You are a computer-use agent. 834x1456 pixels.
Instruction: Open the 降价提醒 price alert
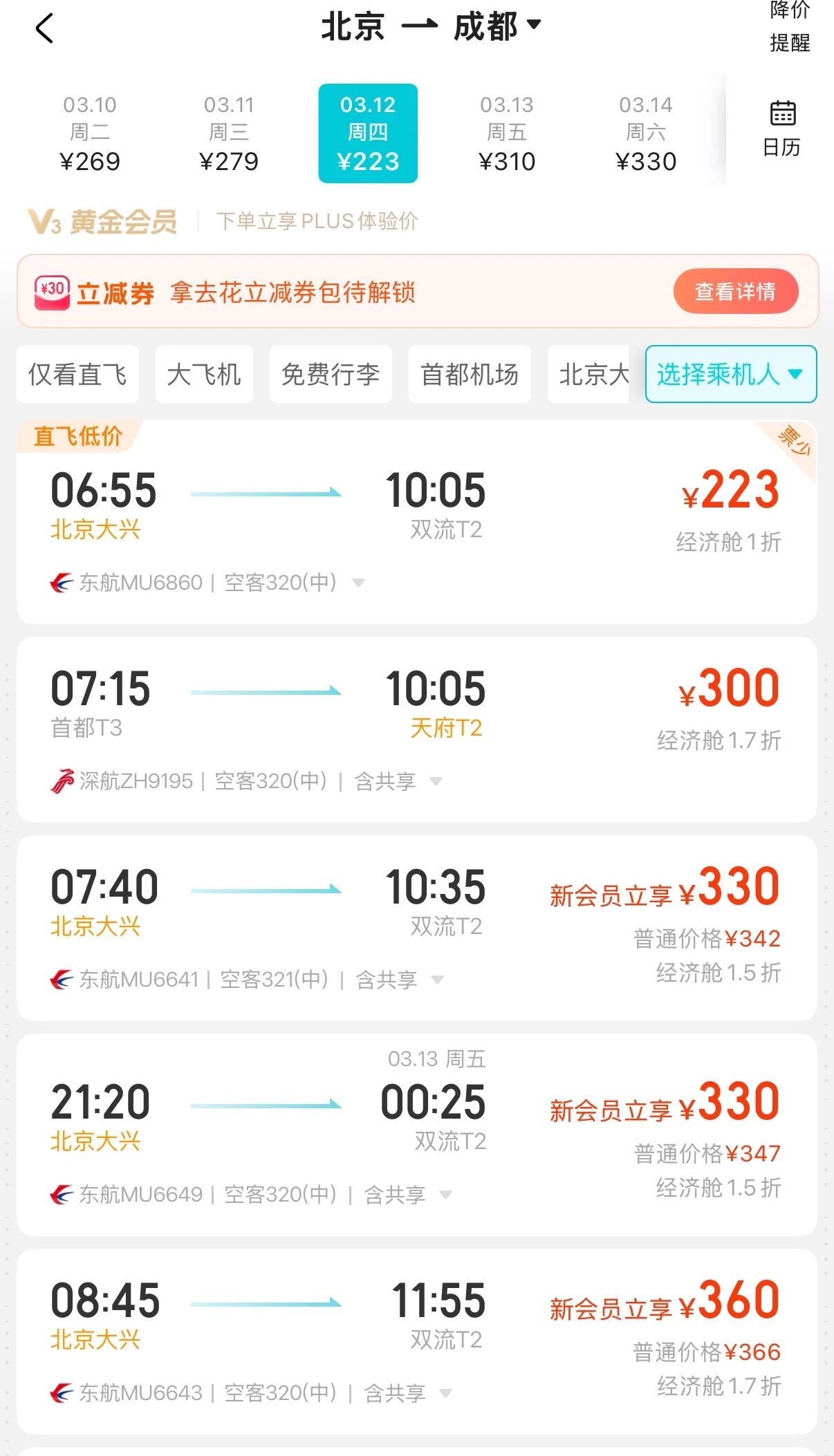[790, 26]
